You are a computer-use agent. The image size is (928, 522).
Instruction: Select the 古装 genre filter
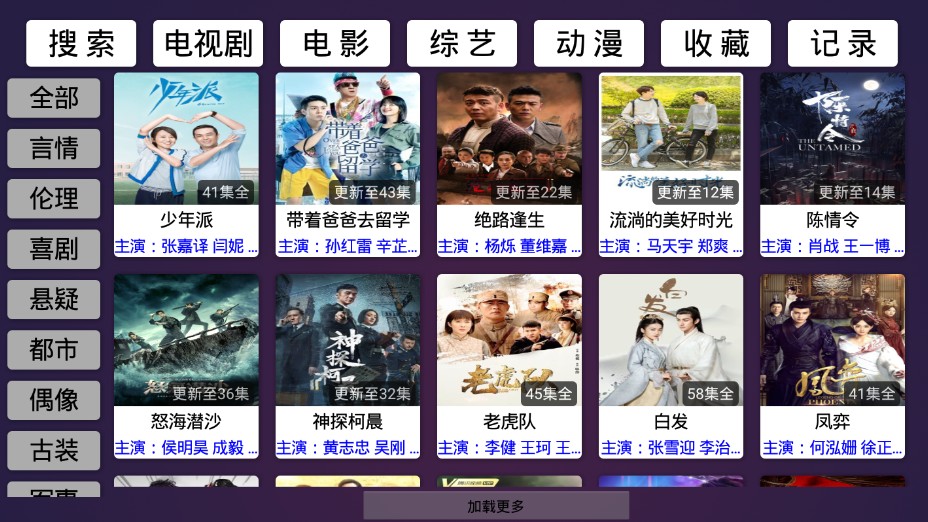click(54, 450)
